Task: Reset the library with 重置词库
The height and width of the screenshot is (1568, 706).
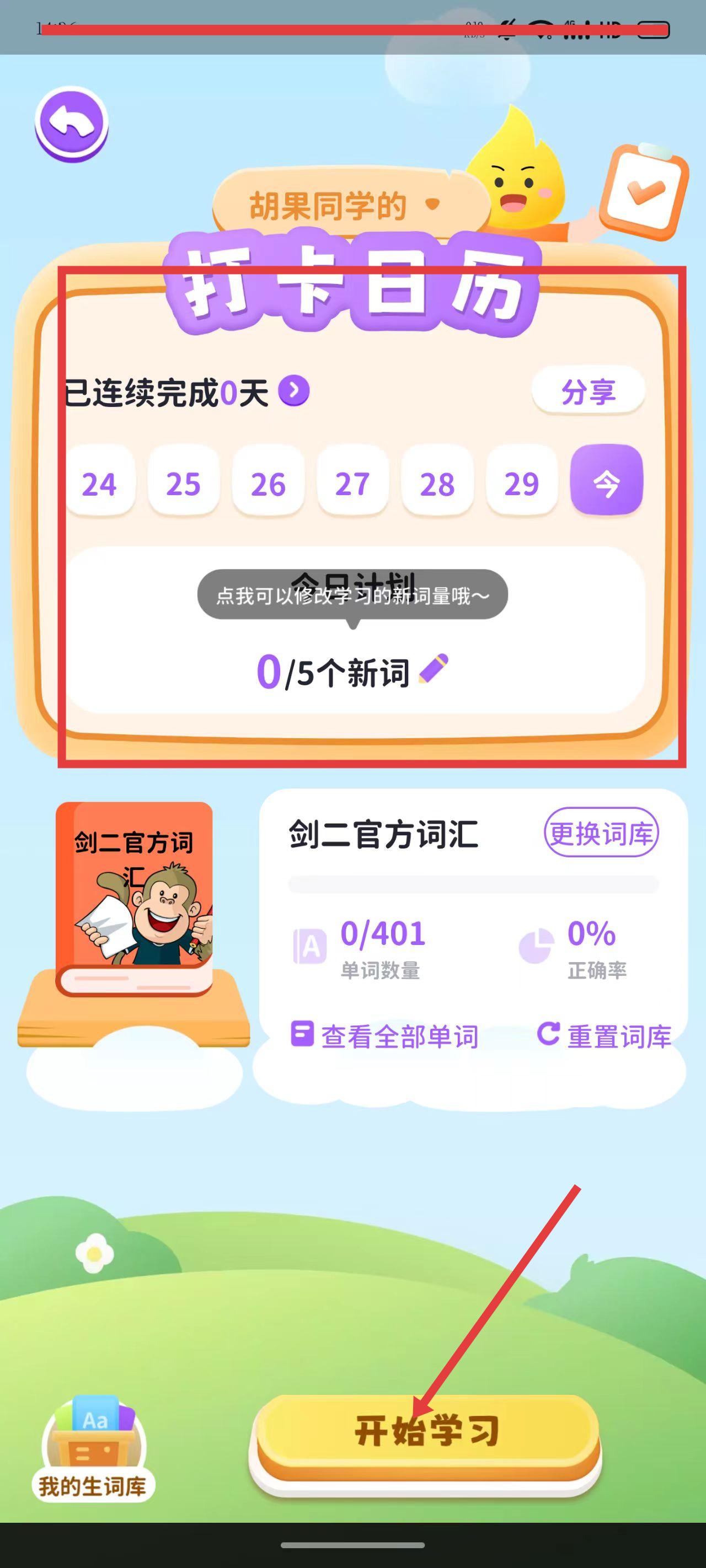Action: [605, 1036]
